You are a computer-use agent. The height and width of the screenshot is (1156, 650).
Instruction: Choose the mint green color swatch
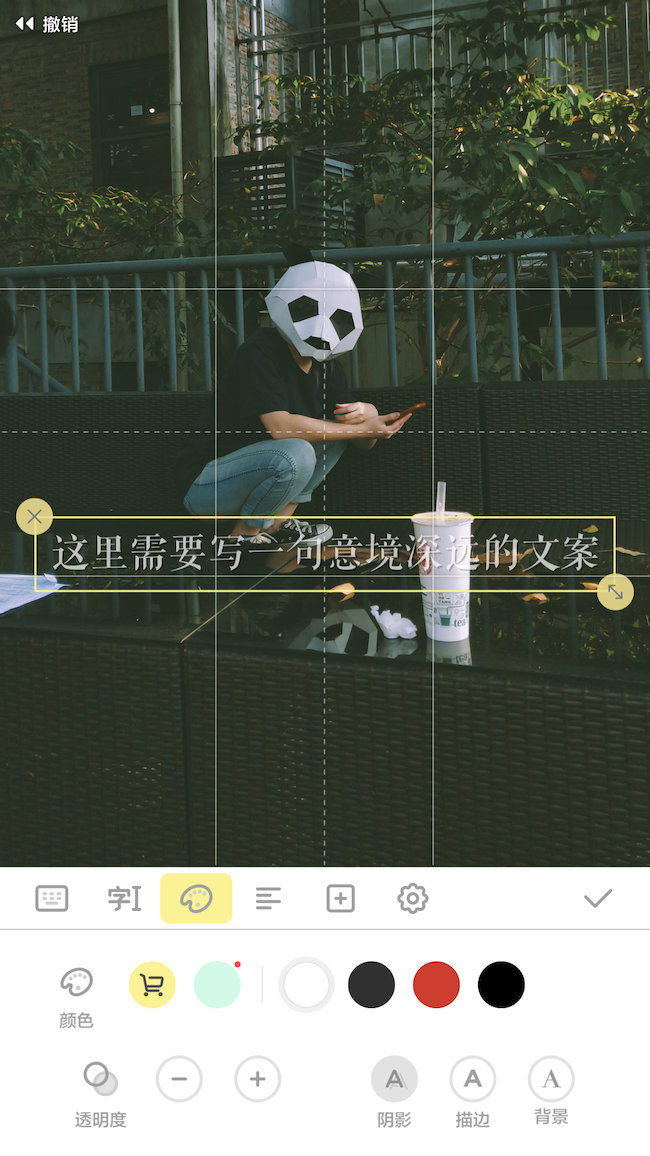click(217, 985)
